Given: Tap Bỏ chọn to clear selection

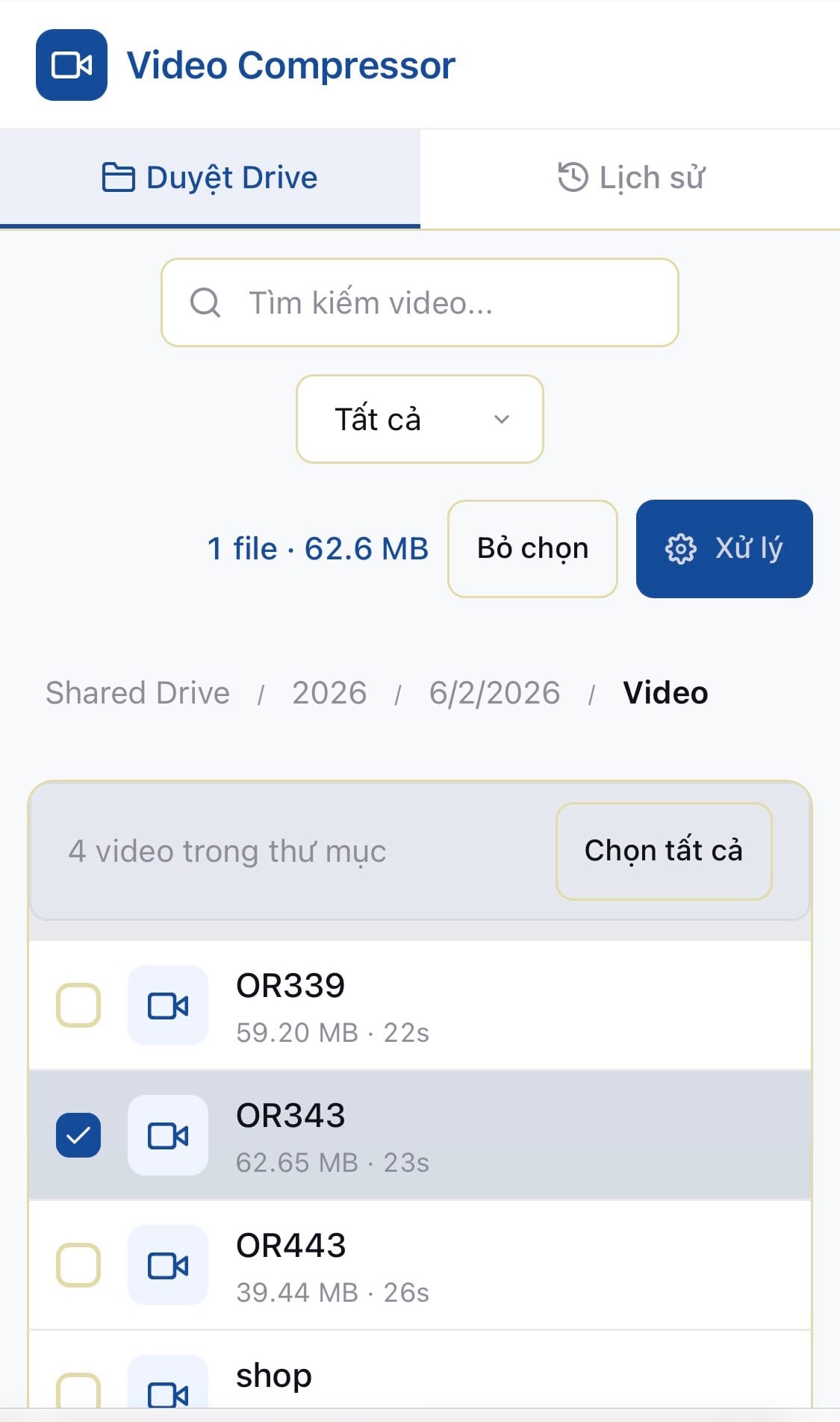Looking at the screenshot, I should tap(532, 549).
